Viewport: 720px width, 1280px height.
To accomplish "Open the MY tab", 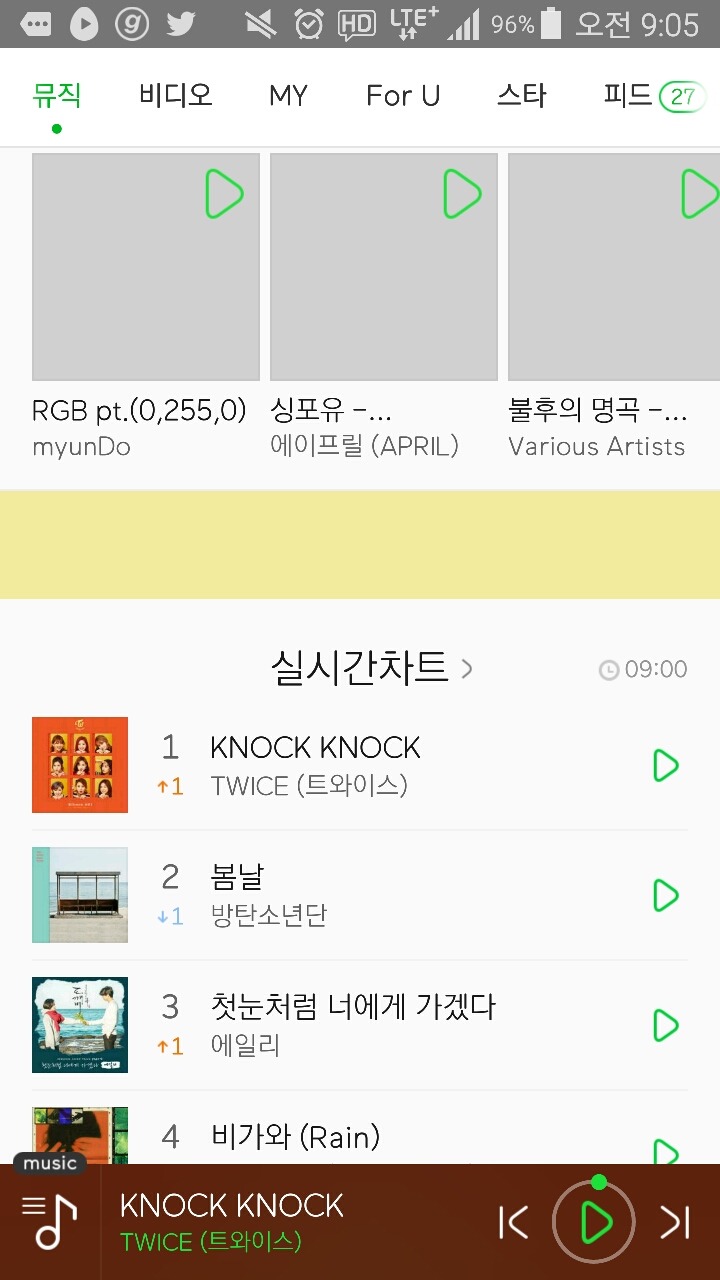I will [288, 96].
